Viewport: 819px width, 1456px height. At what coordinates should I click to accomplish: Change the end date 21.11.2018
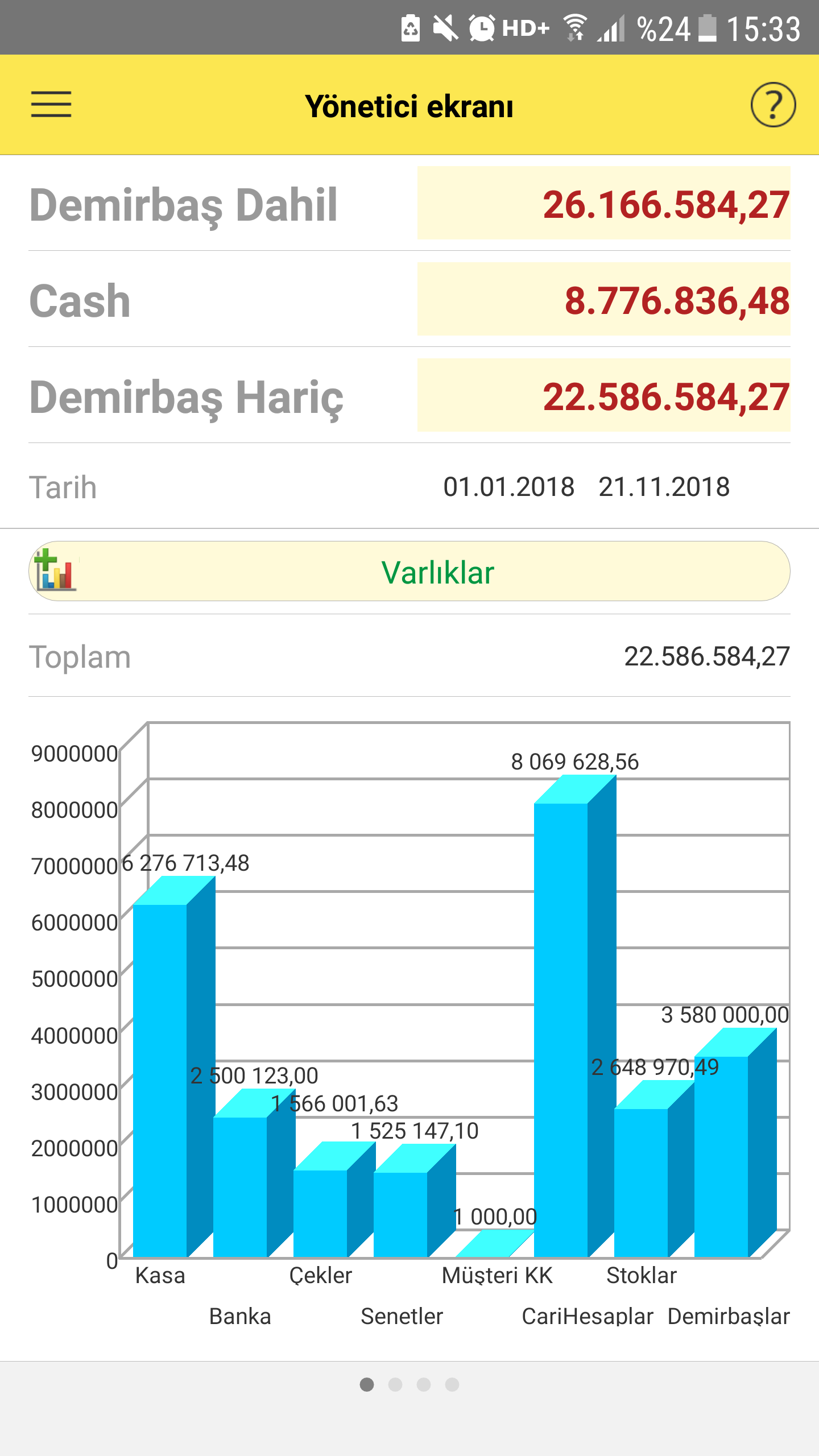point(664,487)
